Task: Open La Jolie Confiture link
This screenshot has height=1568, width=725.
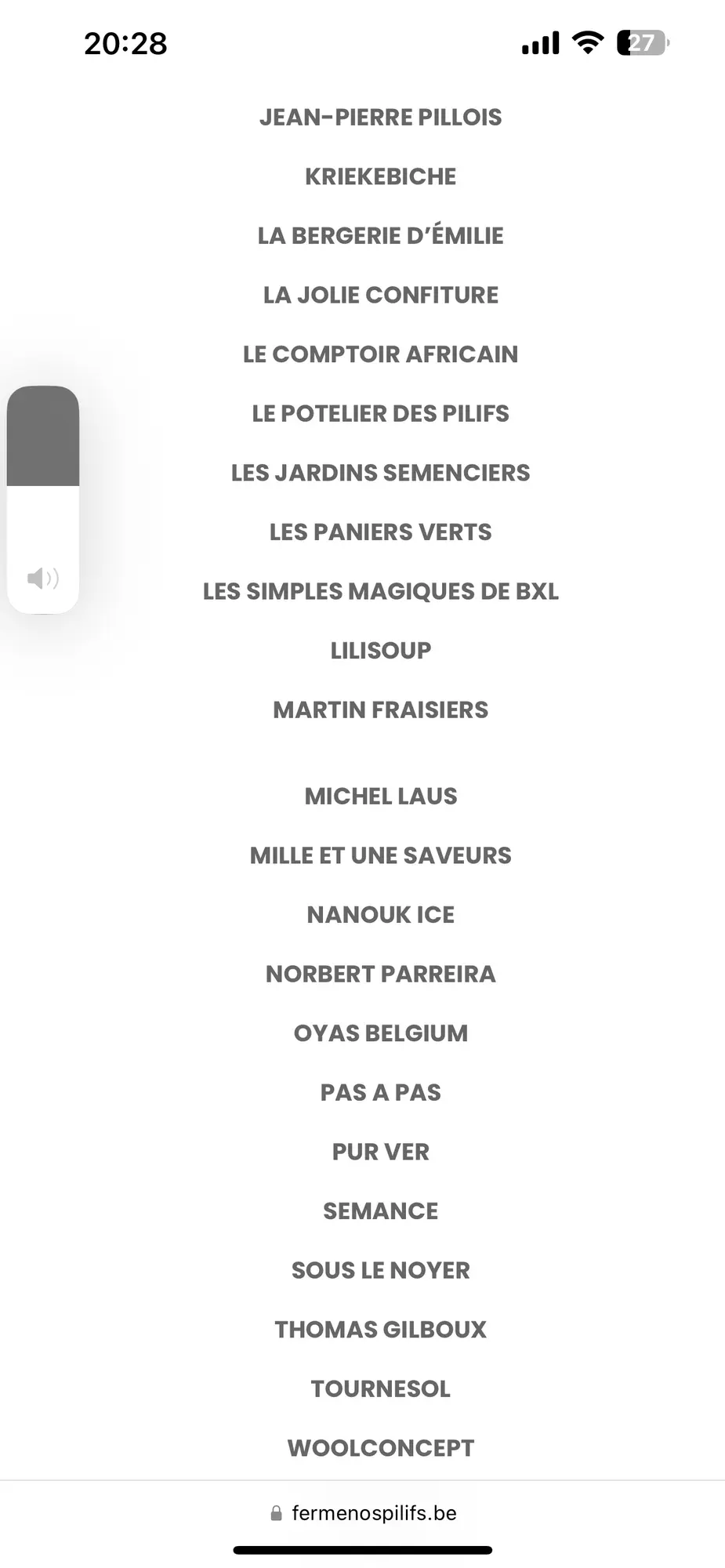Action: point(380,295)
